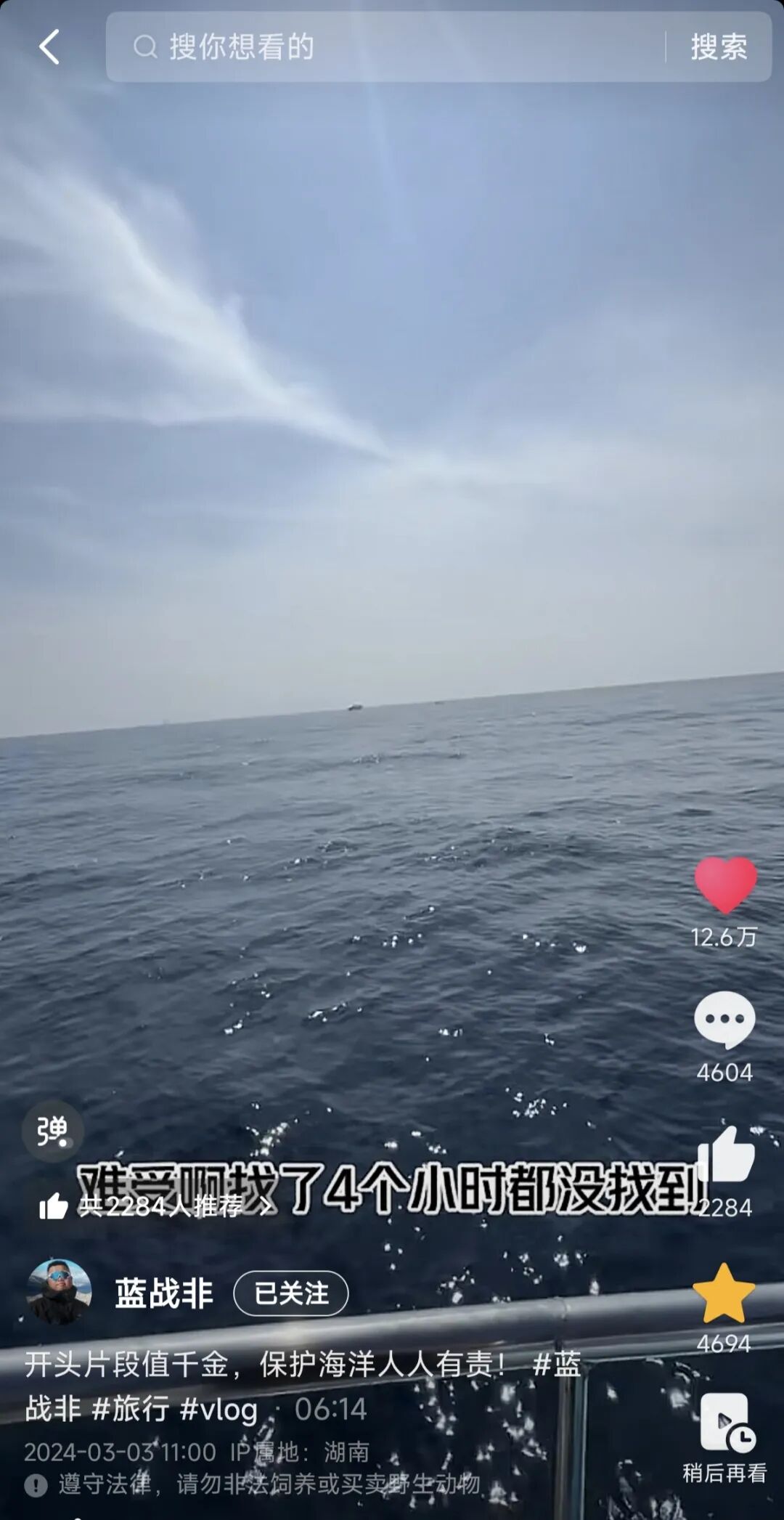Go back using the top-left arrow
The height and width of the screenshot is (1520, 784).
pyautogui.click(x=49, y=47)
